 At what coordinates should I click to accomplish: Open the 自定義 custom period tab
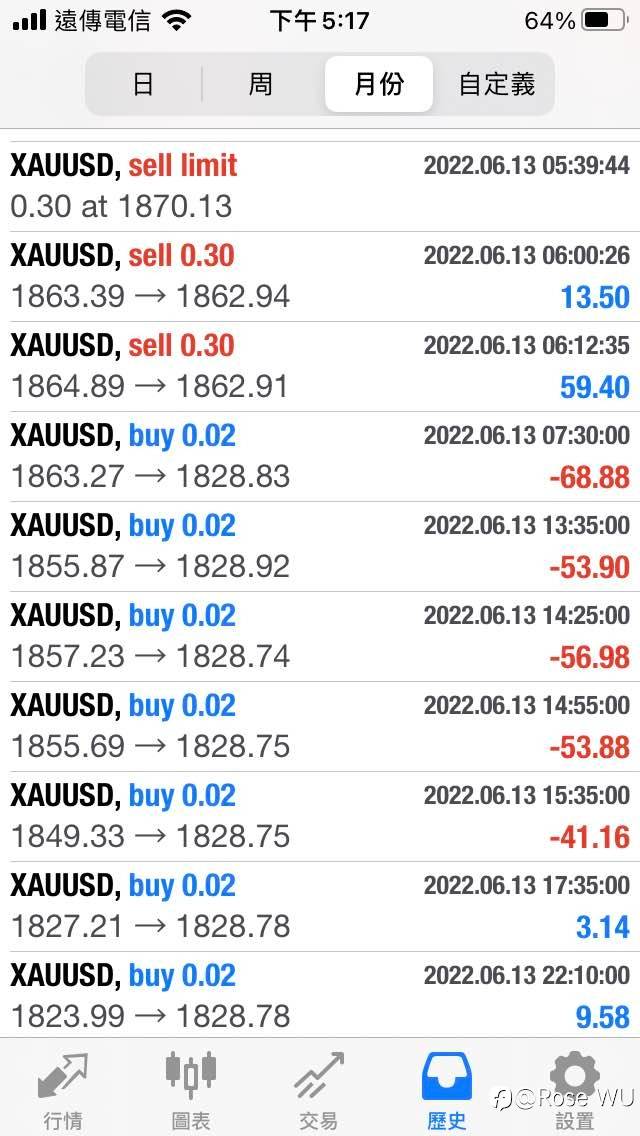496,85
